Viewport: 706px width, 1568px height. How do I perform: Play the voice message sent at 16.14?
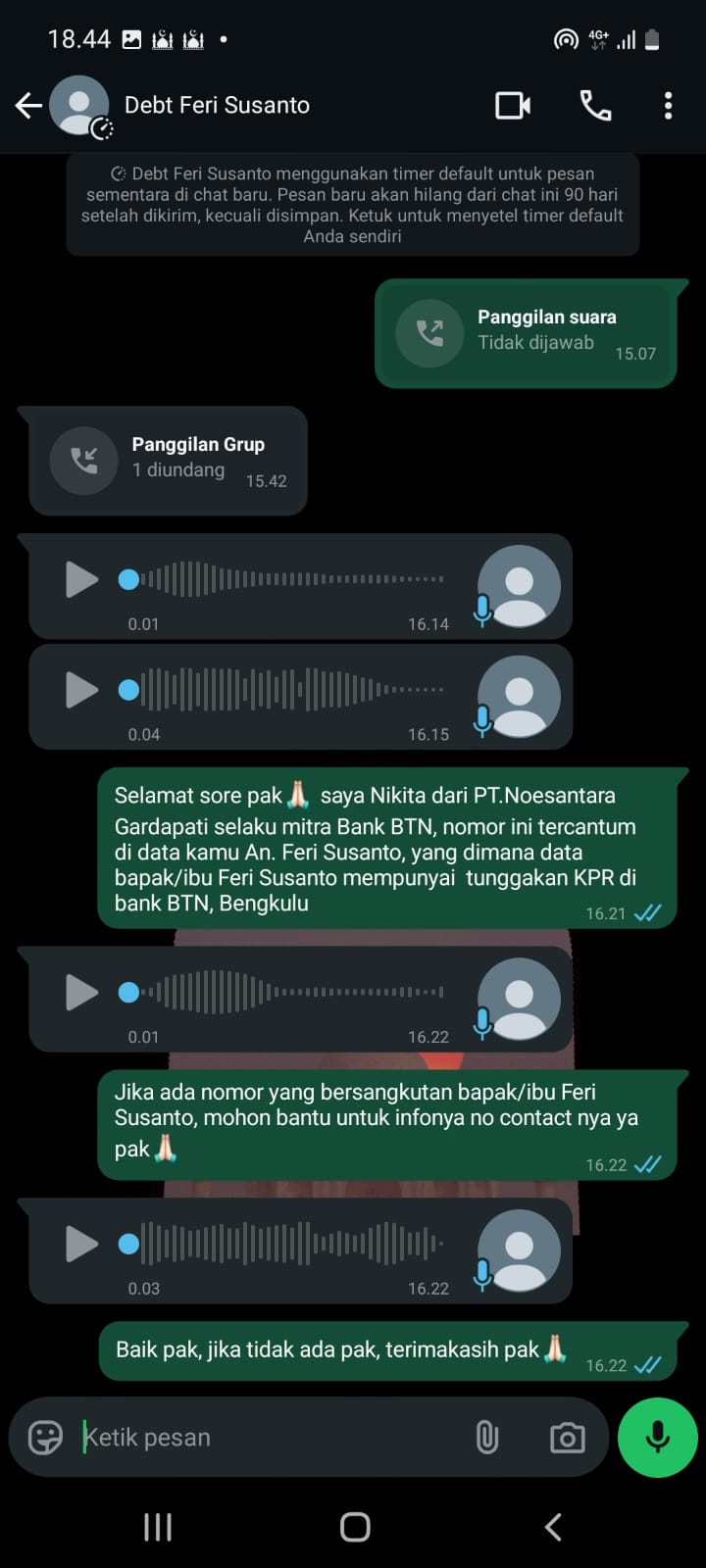pyautogui.click(x=82, y=579)
